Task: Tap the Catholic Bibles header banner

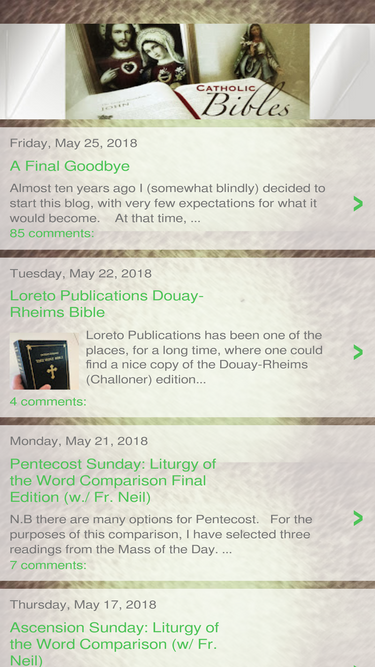Action: [x=188, y=71]
